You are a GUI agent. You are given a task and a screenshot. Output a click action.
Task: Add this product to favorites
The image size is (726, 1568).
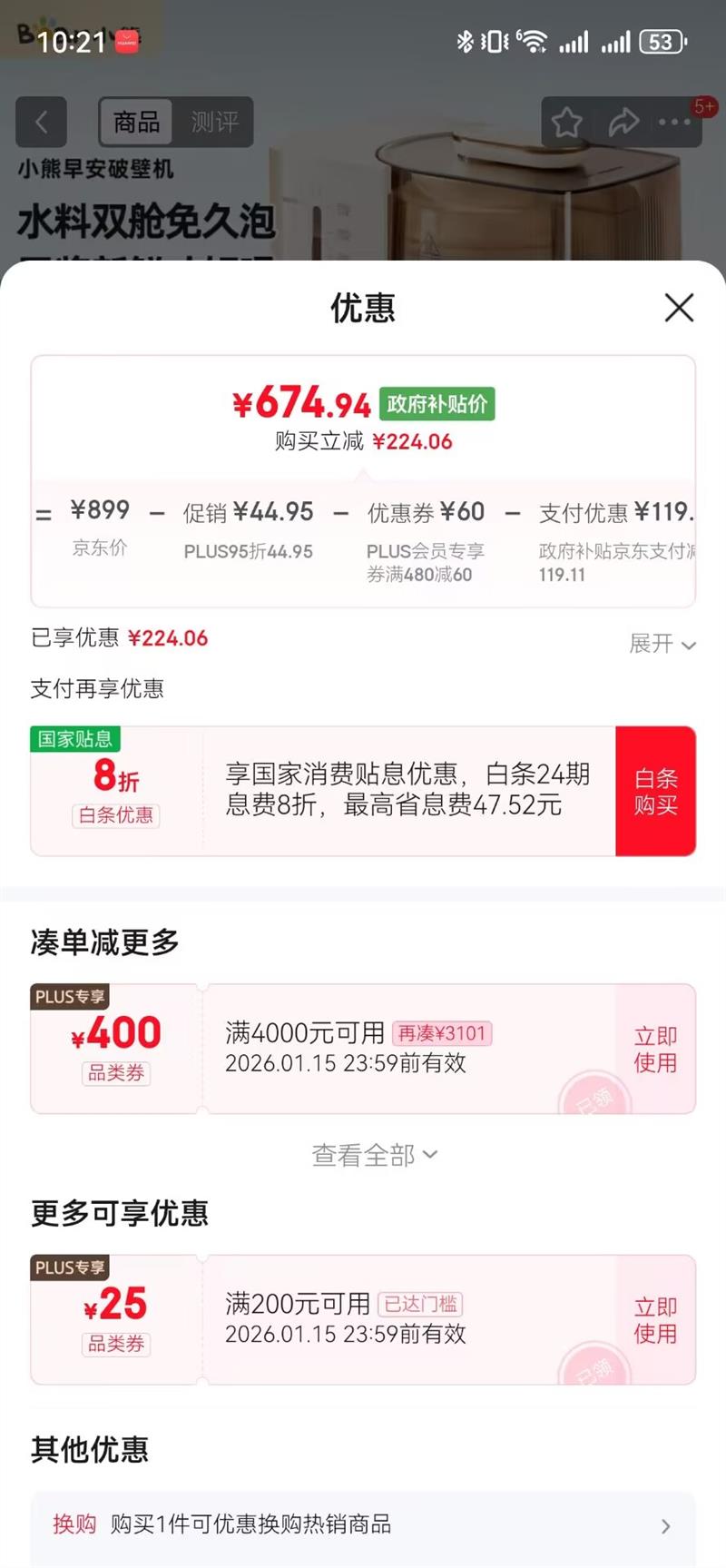pos(567,122)
